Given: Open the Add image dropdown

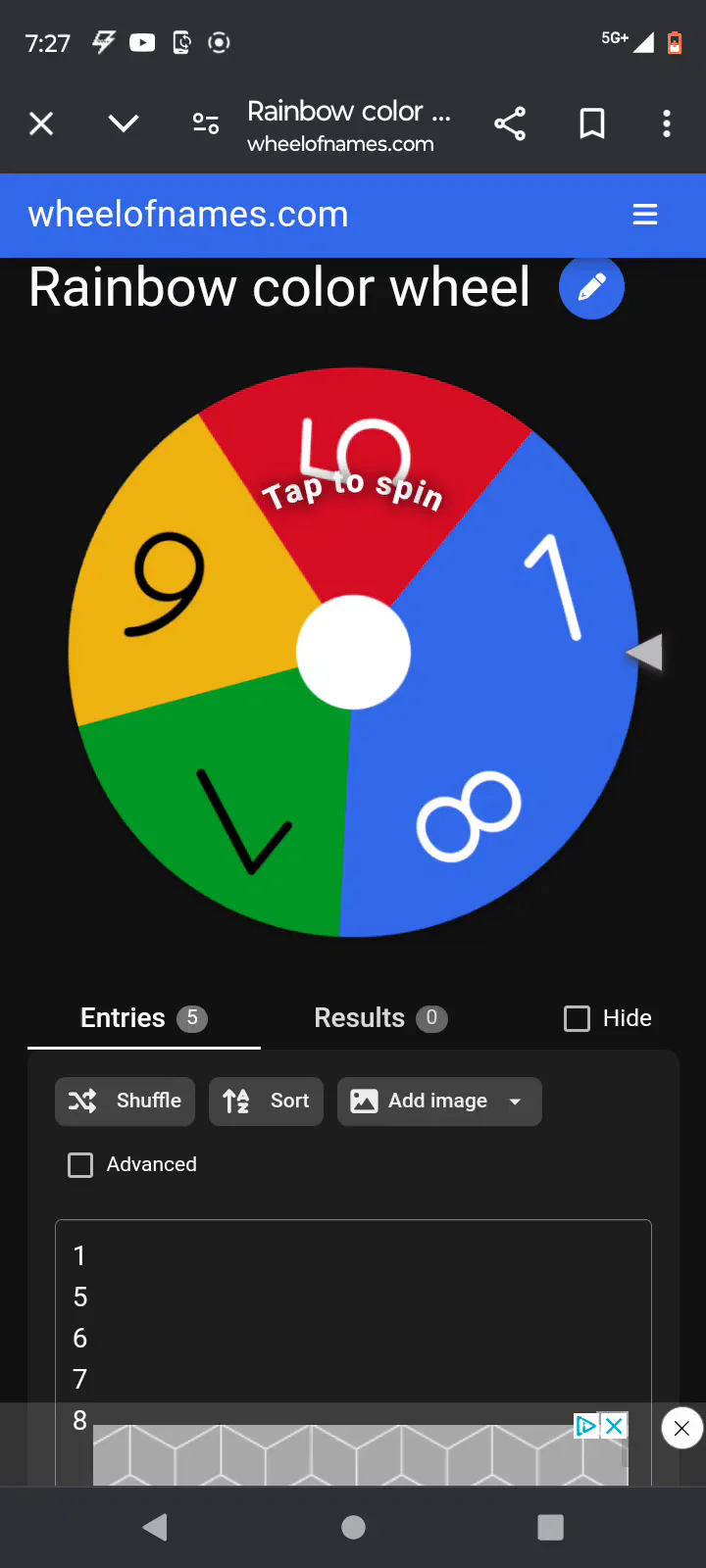Looking at the screenshot, I should (x=439, y=1101).
